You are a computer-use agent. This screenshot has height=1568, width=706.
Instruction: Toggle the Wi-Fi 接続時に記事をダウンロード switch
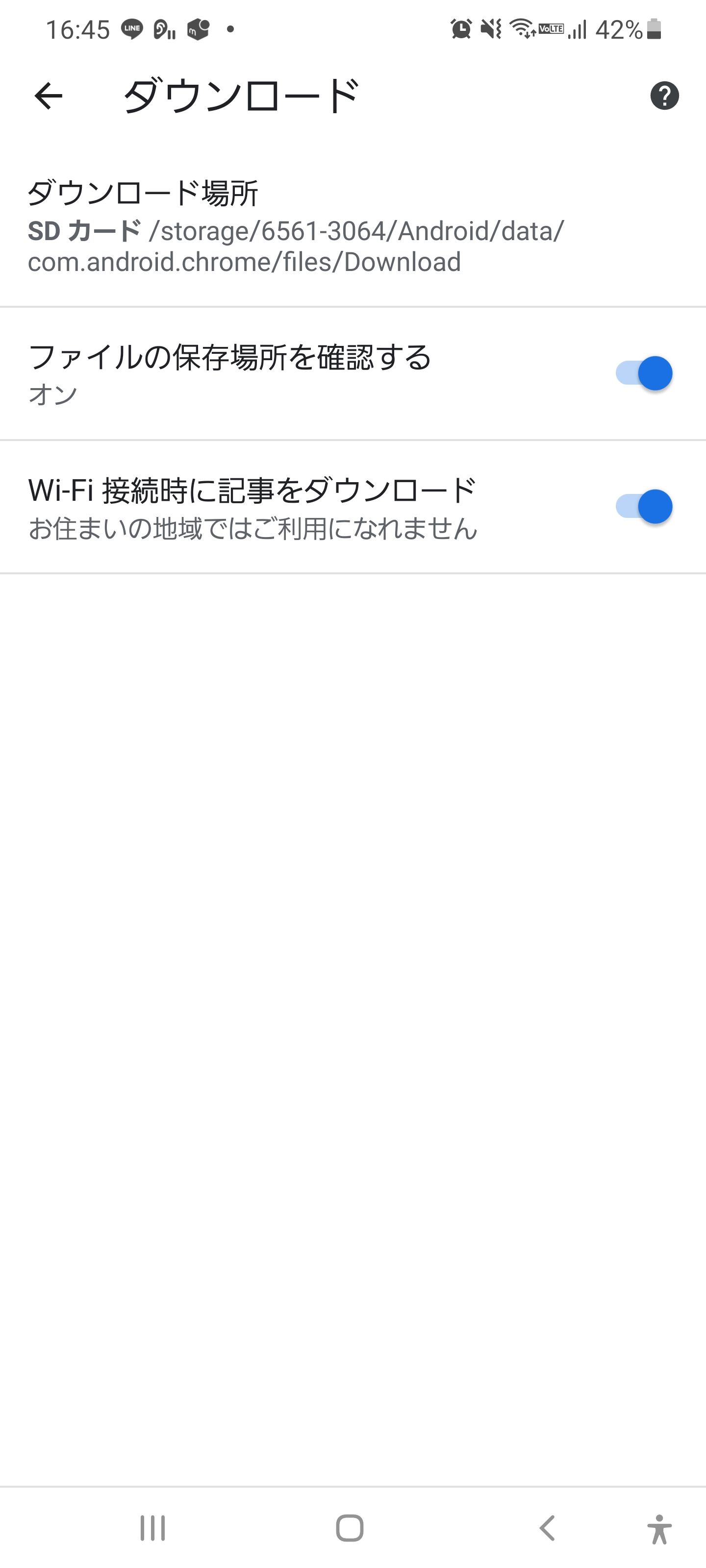643,507
